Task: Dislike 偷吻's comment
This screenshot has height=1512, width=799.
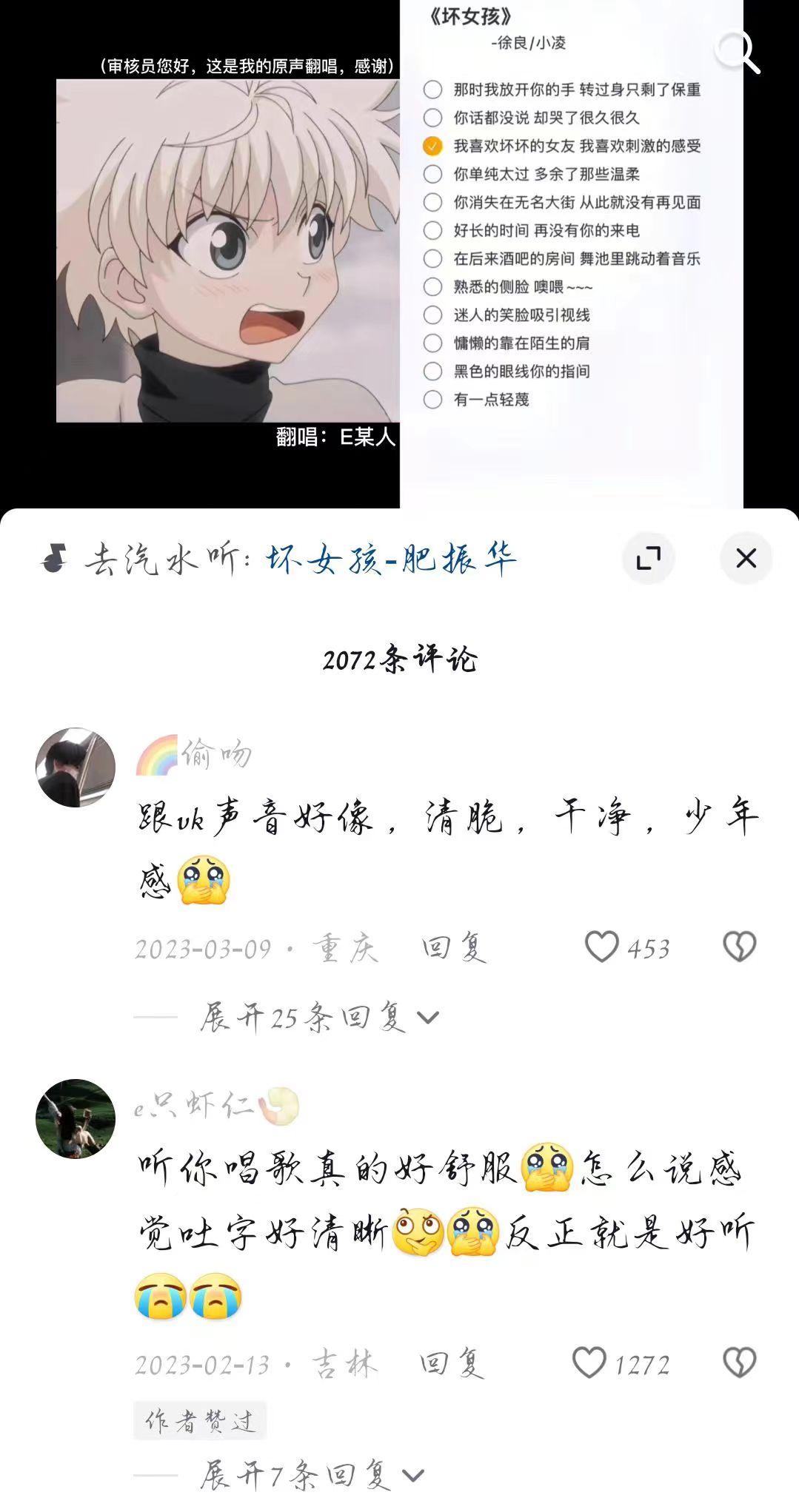Action: [739, 947]
